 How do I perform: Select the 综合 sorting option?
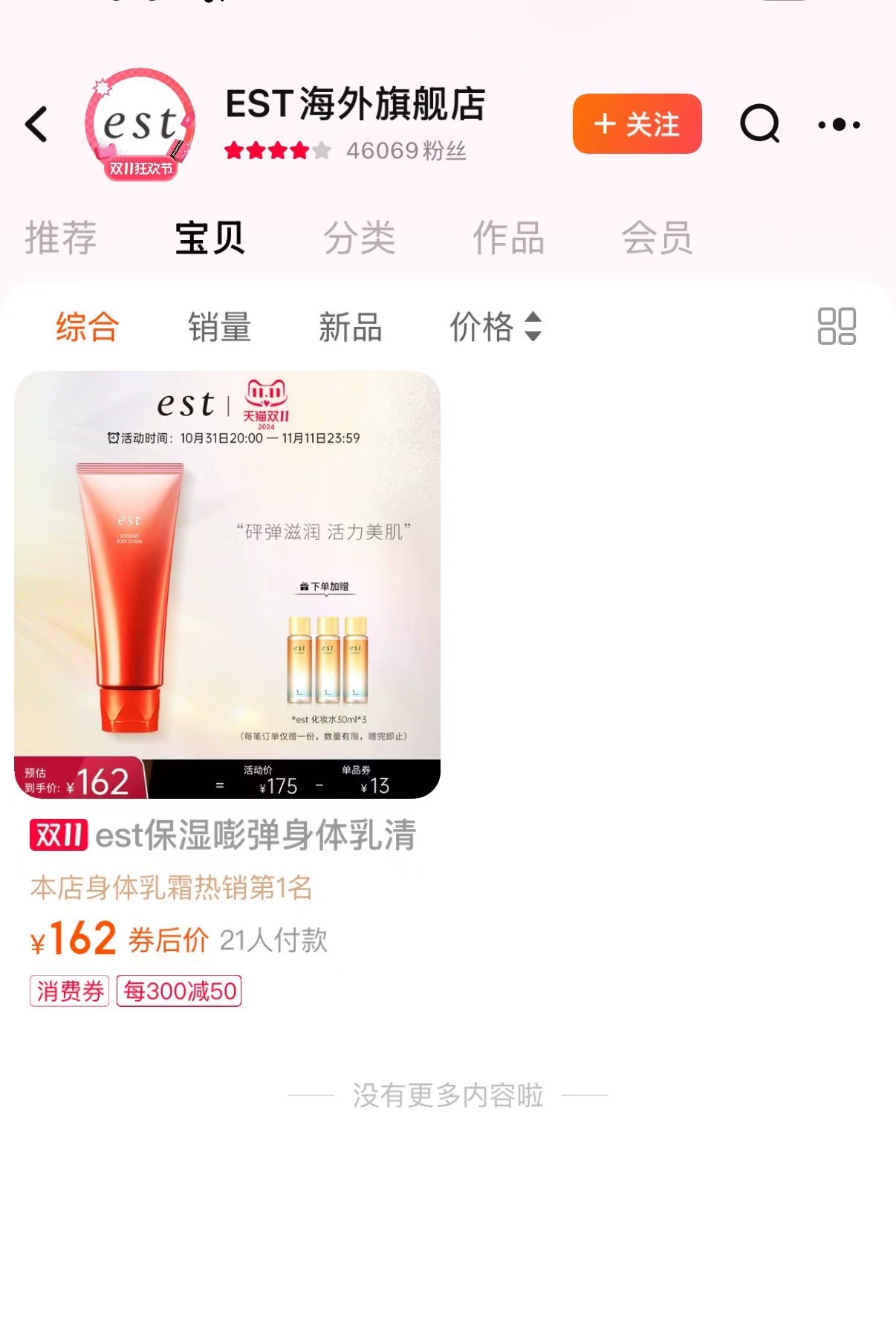tap(87, 327)
